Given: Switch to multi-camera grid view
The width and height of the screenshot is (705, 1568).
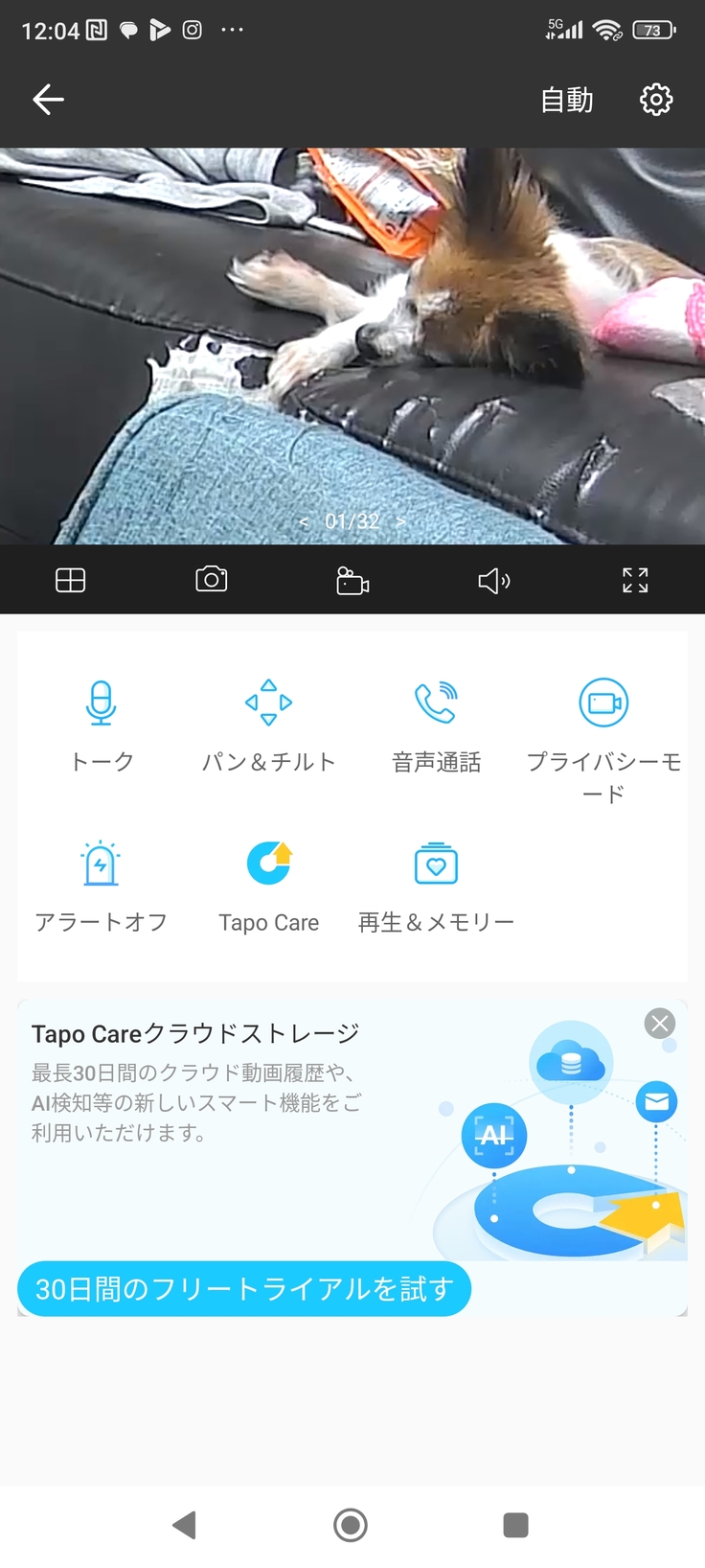Looking at the screenshot, I should pyautogui.click(x=71, y=580).
